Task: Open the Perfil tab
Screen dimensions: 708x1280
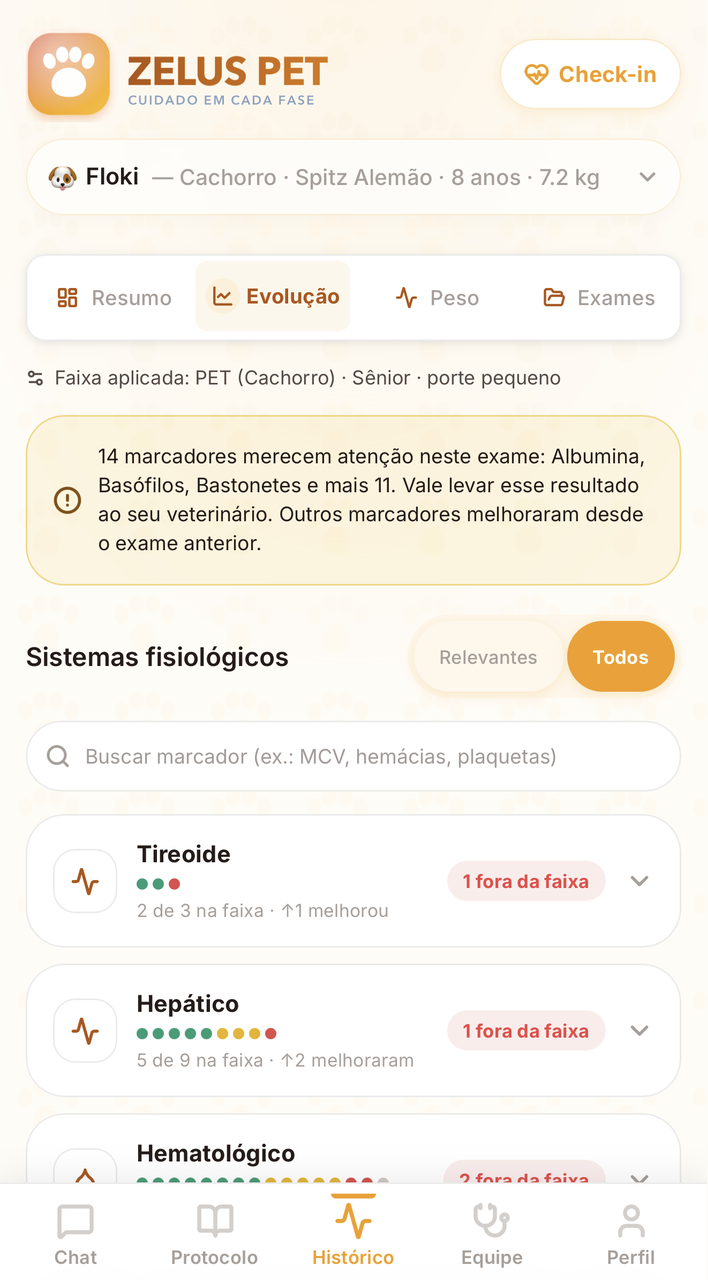Action: [x=630, y=1235]
